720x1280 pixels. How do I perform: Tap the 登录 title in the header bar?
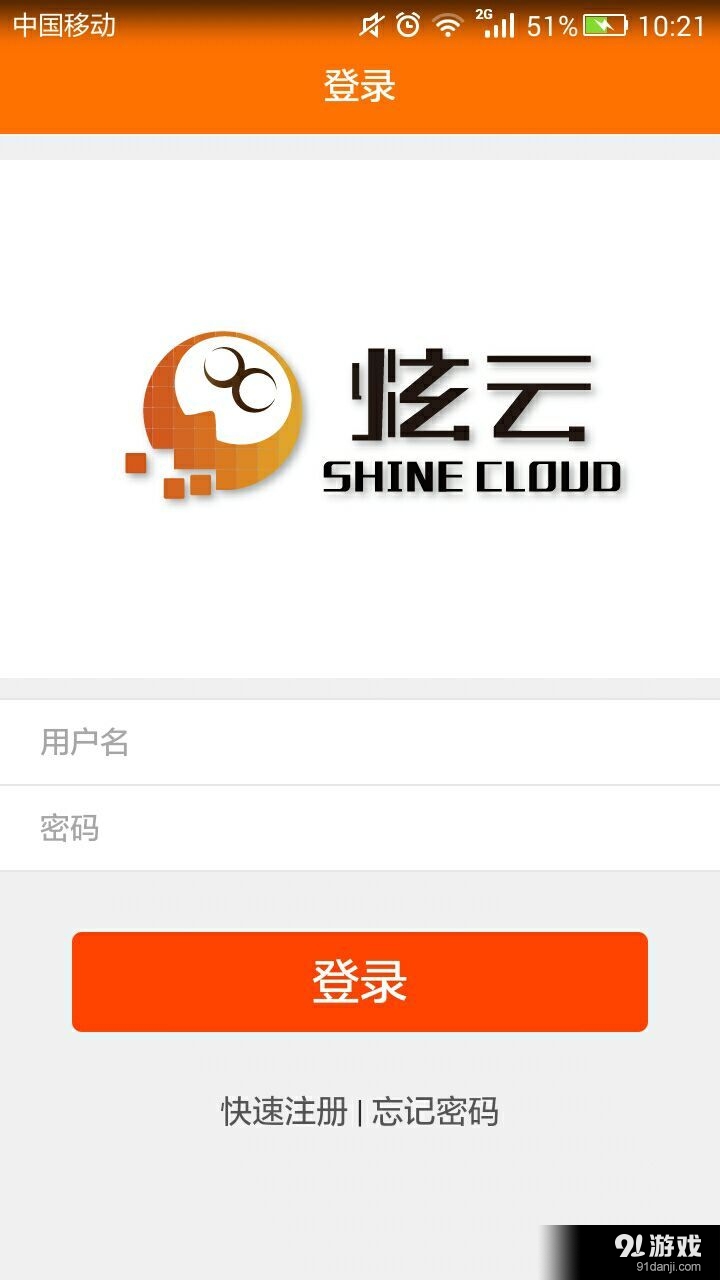(x=360, y=87)
